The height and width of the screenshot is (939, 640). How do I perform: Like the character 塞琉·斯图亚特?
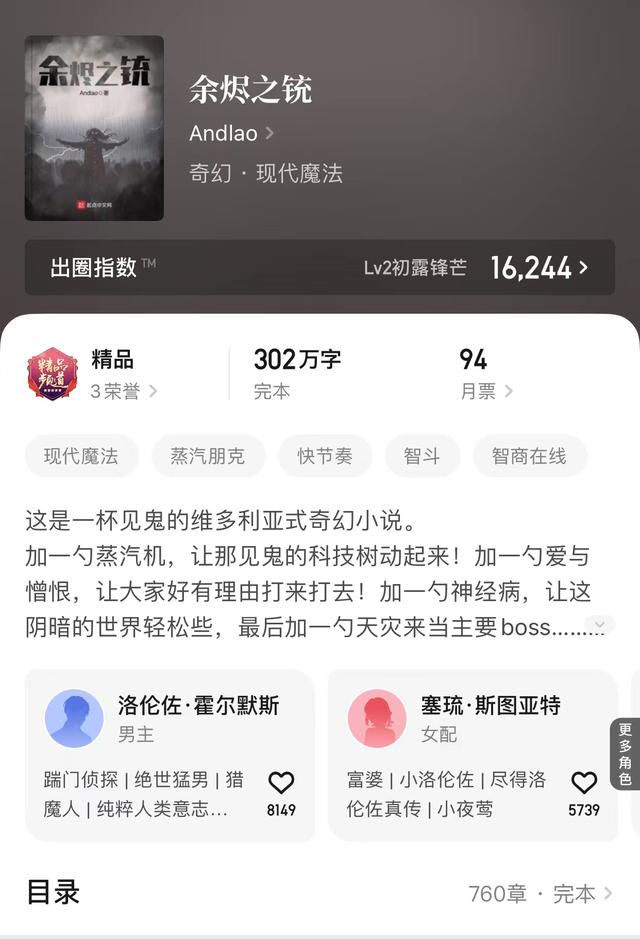tap(583, 783)
